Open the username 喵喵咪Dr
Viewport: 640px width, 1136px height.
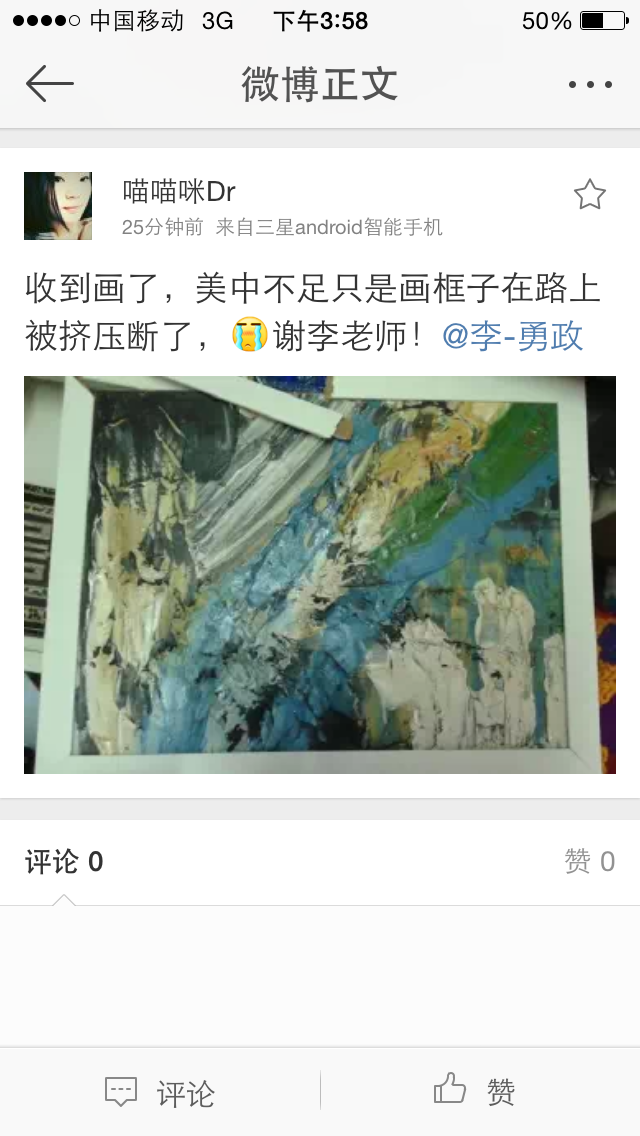coord(179,191)
